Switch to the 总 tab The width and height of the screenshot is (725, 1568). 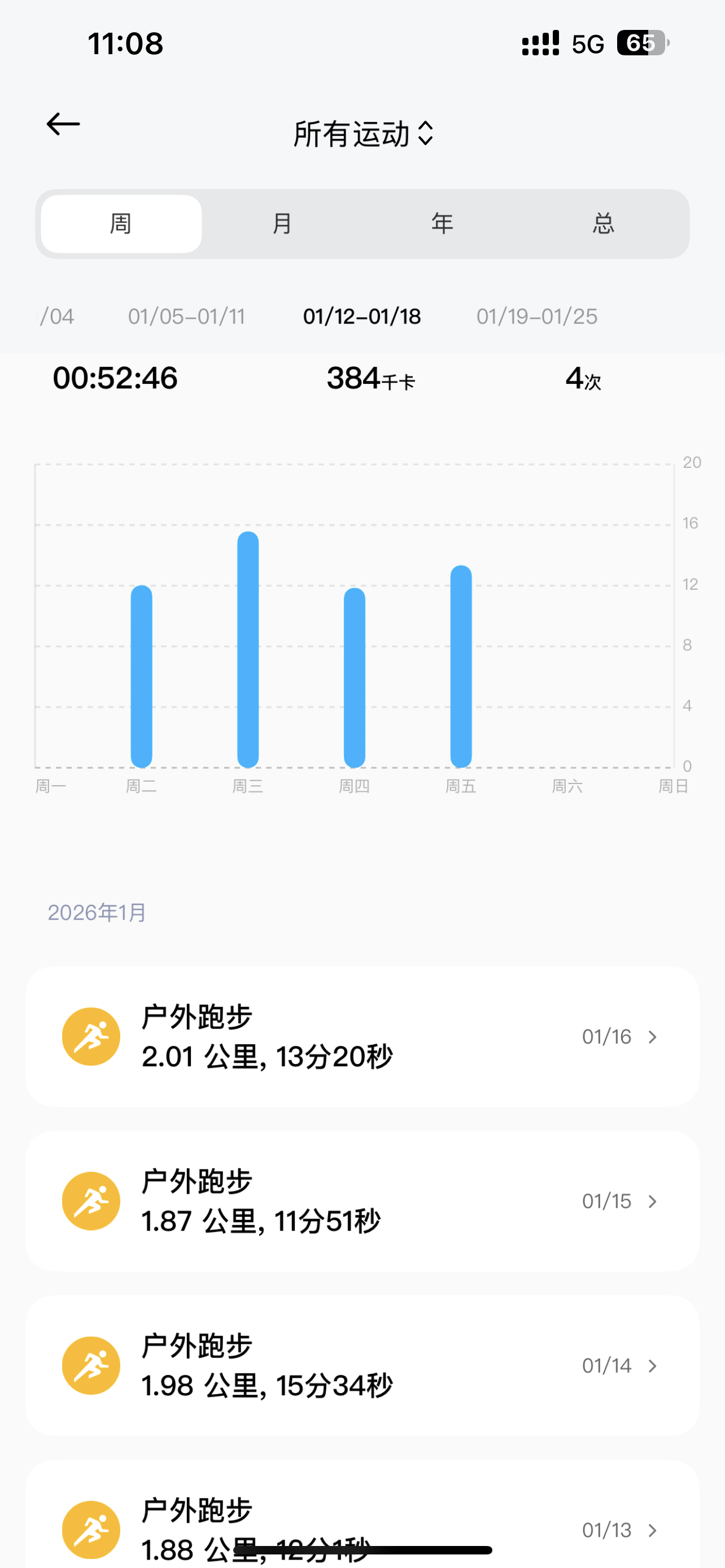click(603, 224)
